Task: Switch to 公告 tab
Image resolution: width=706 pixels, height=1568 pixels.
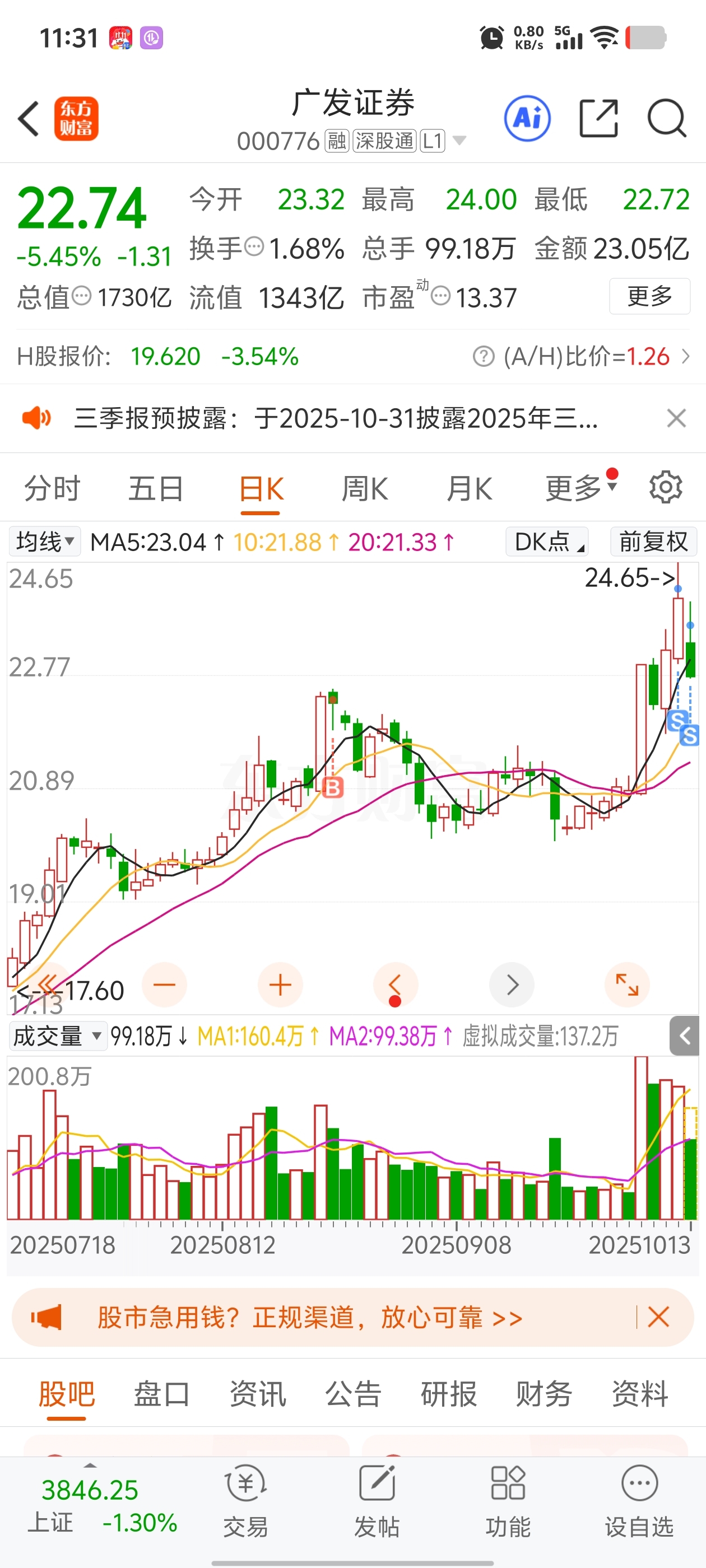Action: [352, 1394]
